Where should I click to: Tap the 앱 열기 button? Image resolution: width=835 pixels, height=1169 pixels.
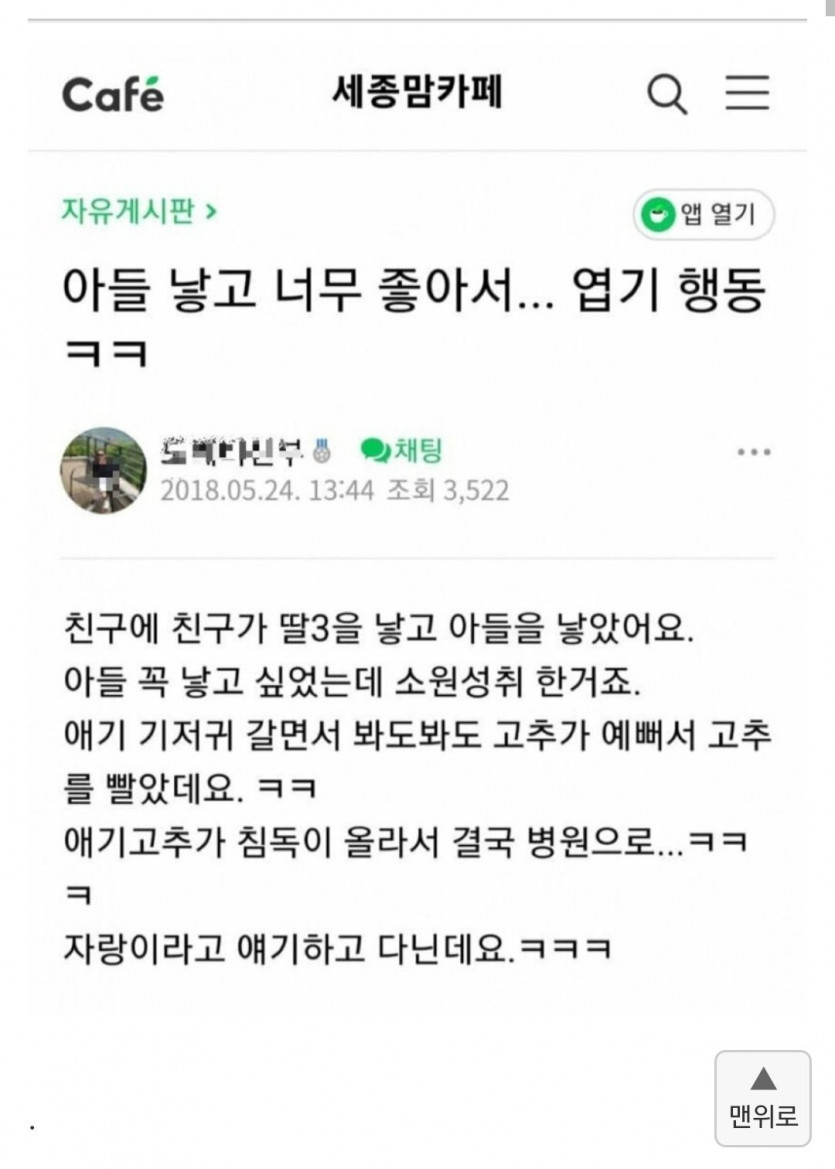703,214
